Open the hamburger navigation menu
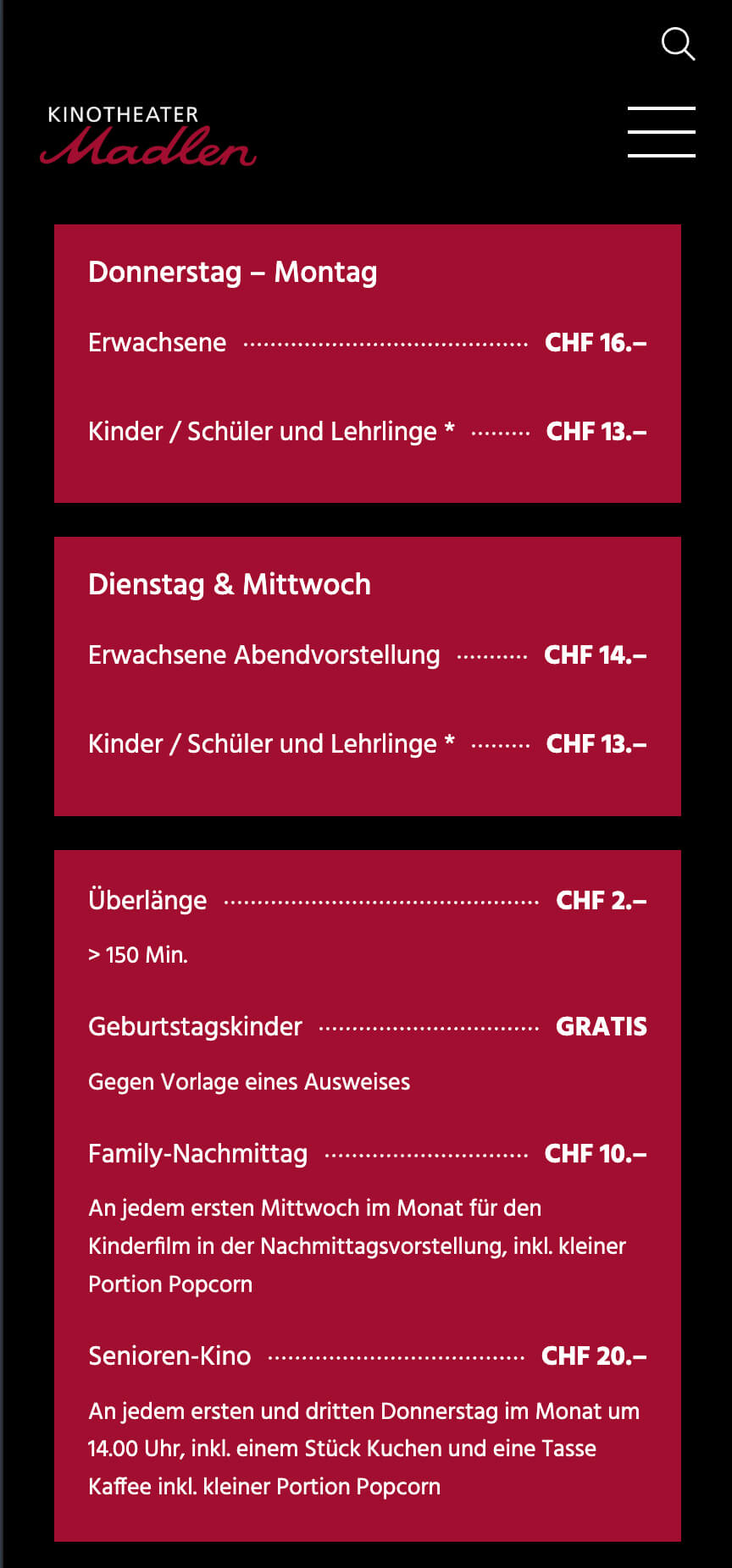Image resolution: width=732 pixels, height=1568 pixels. pos(662,132)
